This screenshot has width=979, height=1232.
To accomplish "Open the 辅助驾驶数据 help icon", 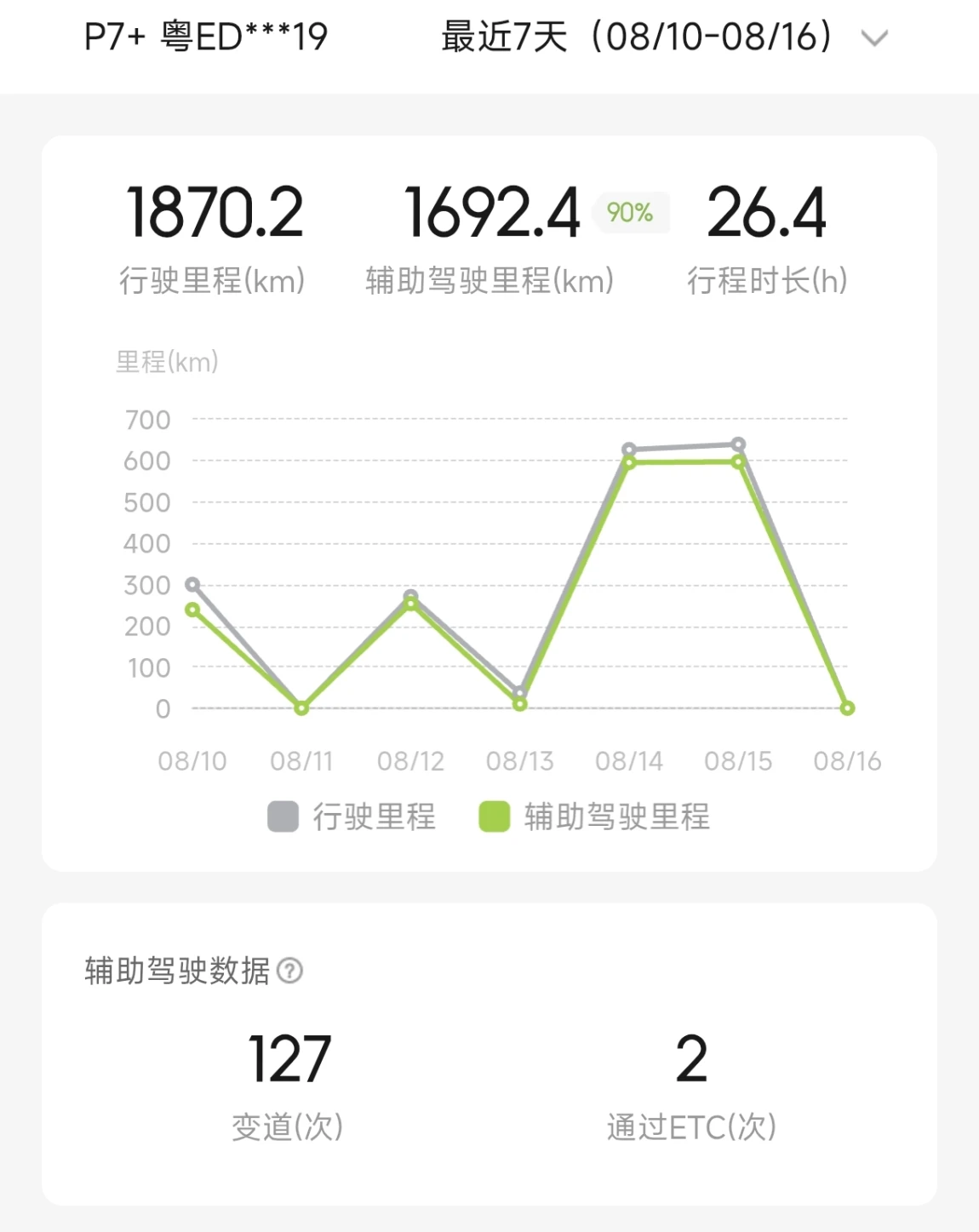I will [x=290, y=971].
